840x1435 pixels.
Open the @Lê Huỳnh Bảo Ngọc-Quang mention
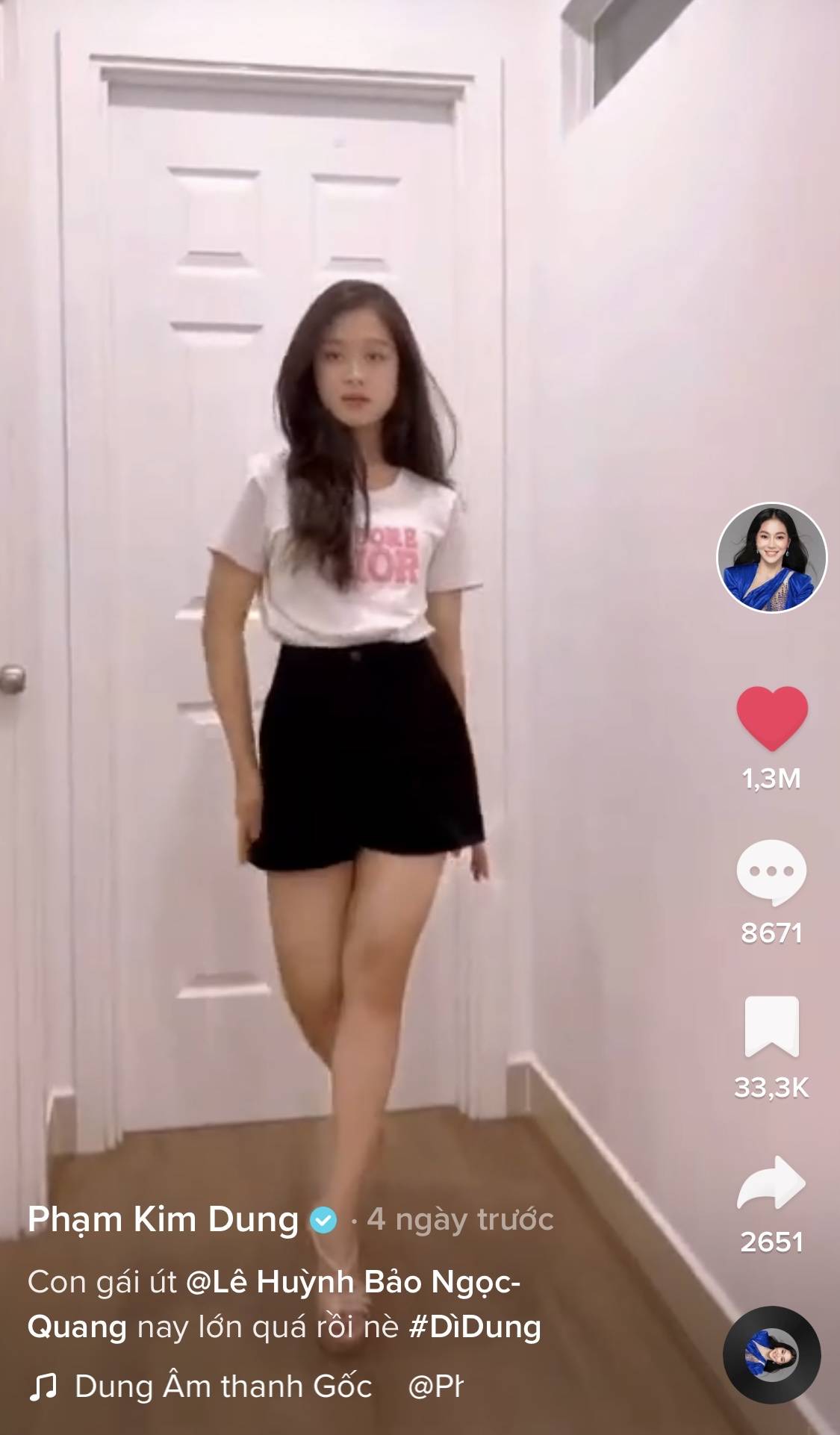coord(352,1282)
